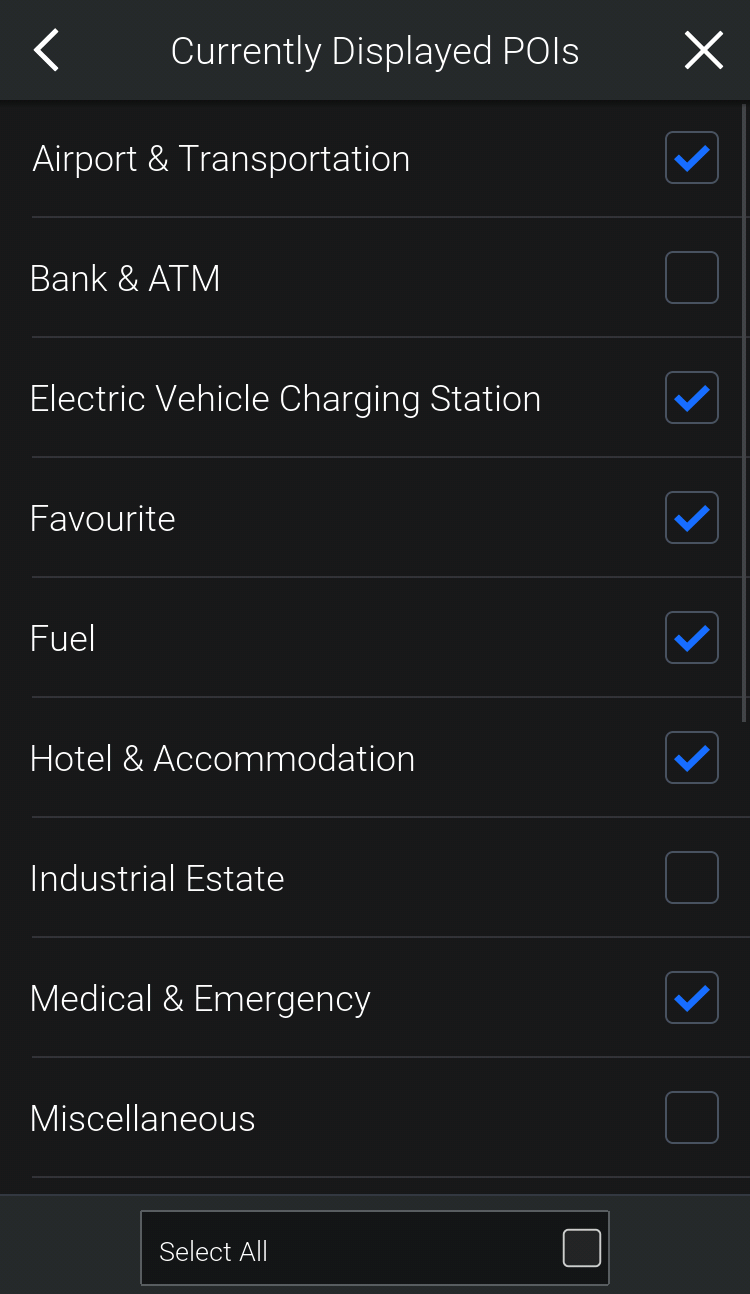Uncheck Airport & Transportation

click(691, 158)
